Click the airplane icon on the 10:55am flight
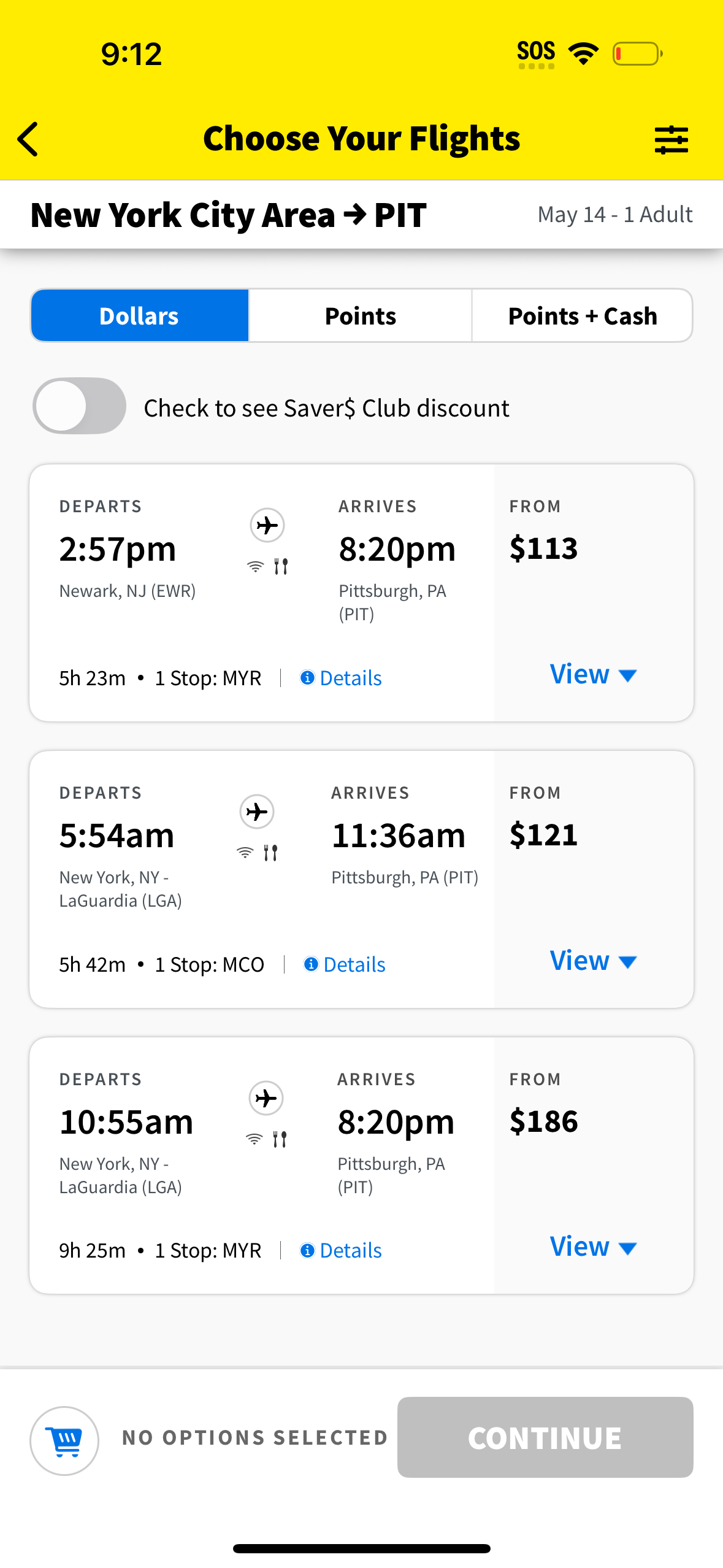Screen dimensions: 723x1568 (265, 1098)
